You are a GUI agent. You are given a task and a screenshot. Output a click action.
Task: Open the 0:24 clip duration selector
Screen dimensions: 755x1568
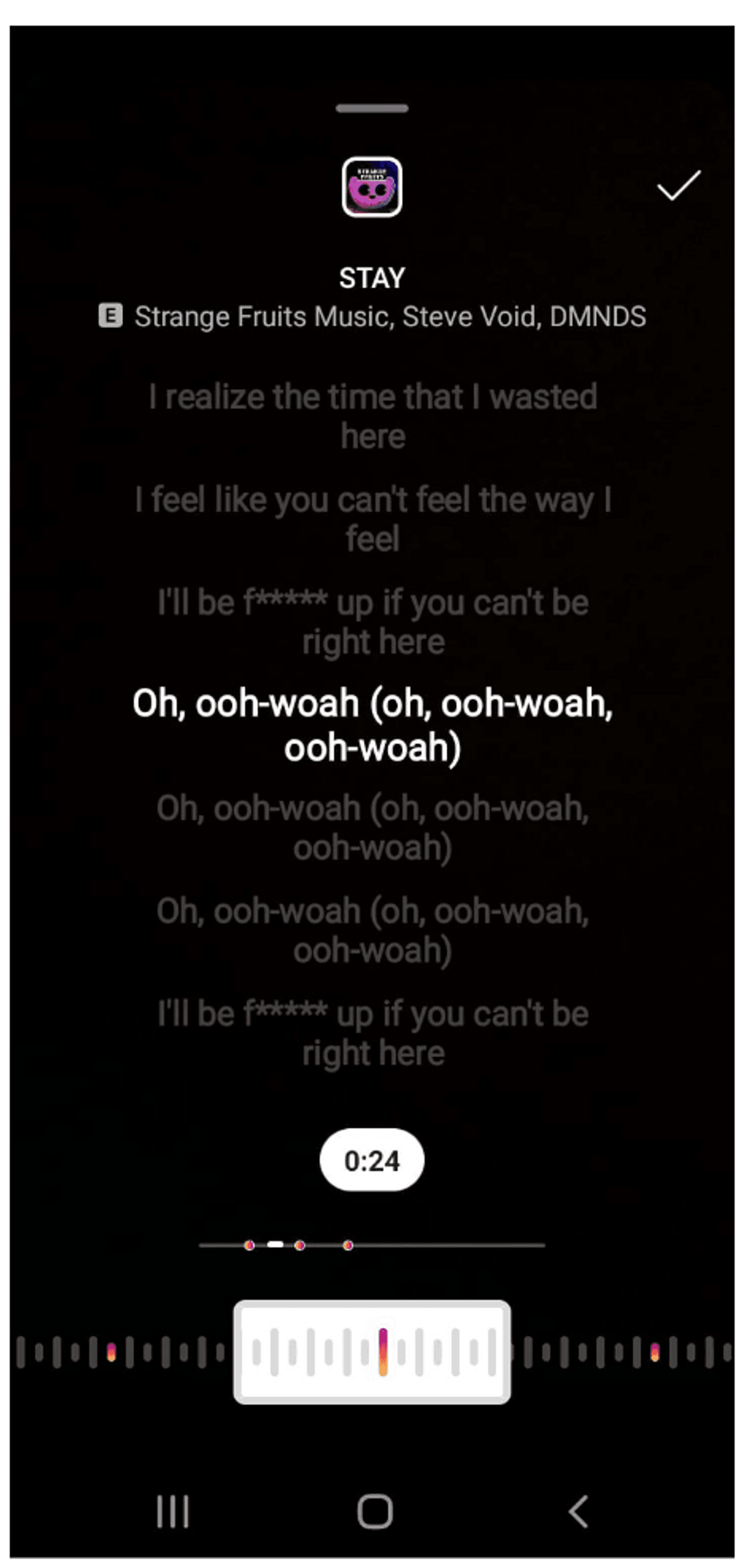pyautogui.click(x=372, y=1160)
